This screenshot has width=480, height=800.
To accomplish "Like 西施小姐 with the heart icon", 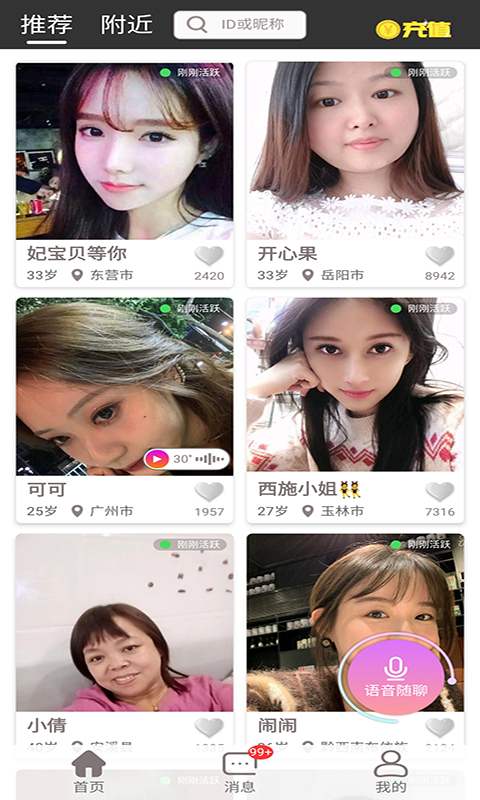I will coord(440,491).
